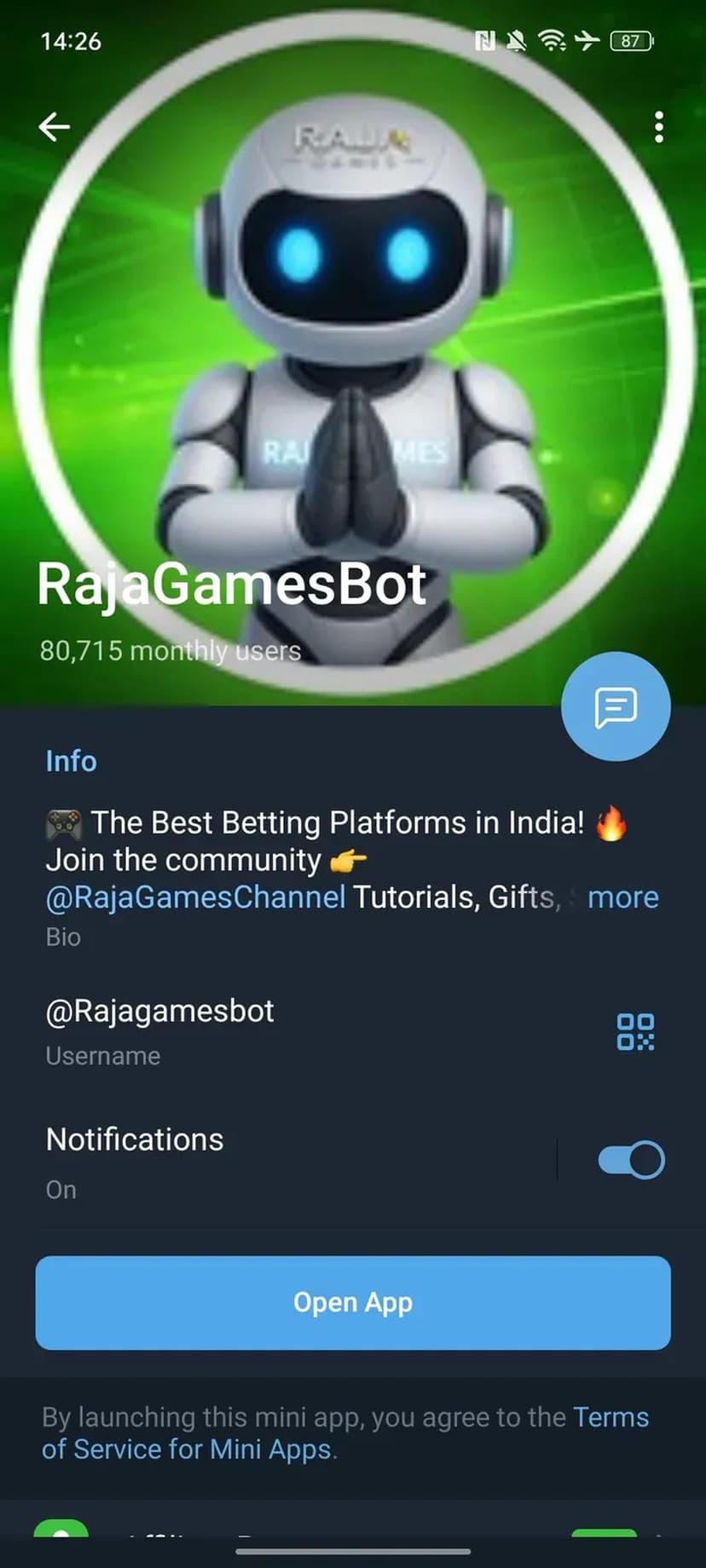This screenshot has height=1568, width=706.
Task: View the RajaGamesBot profile photo
Action: tap(353, 341)
